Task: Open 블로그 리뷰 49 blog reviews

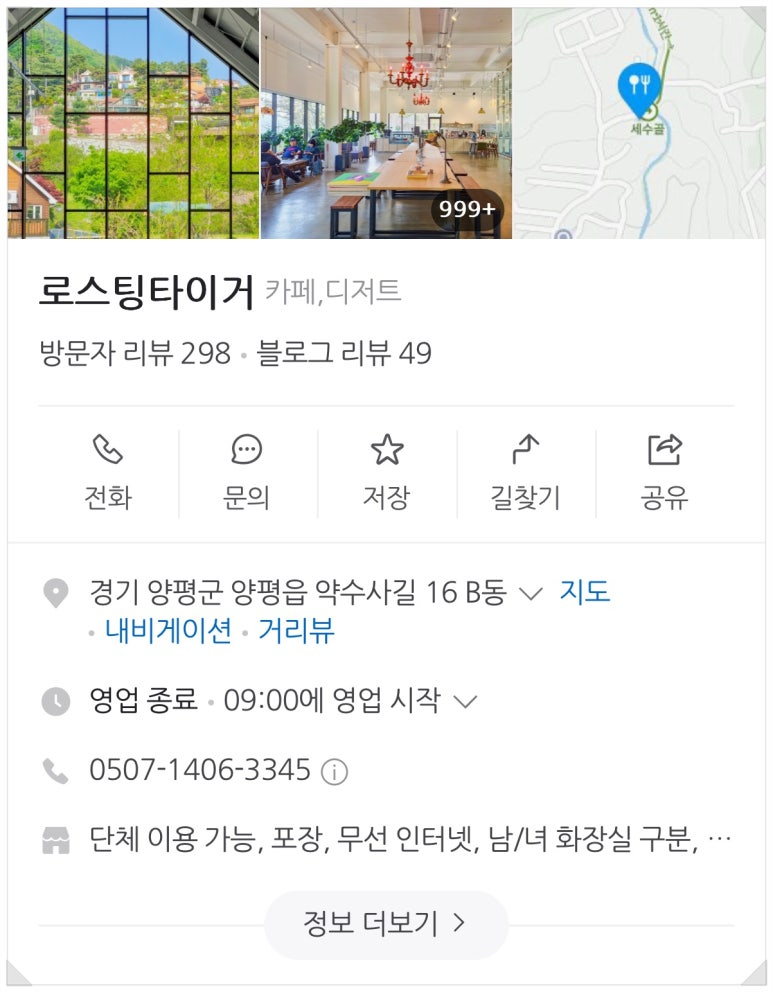Action: point(344,354)
